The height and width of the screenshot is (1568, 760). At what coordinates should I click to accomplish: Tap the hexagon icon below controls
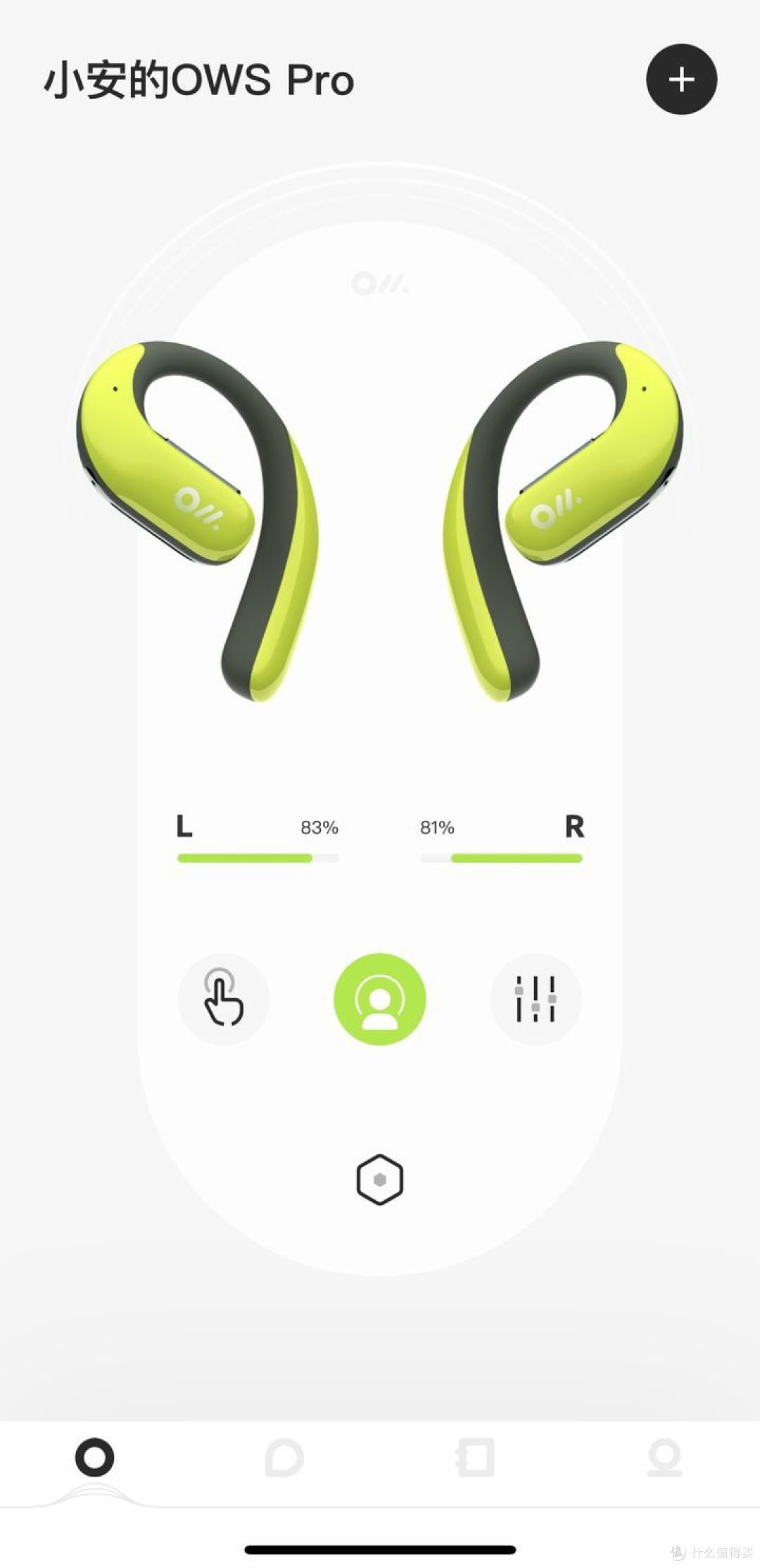point(380,1180)
